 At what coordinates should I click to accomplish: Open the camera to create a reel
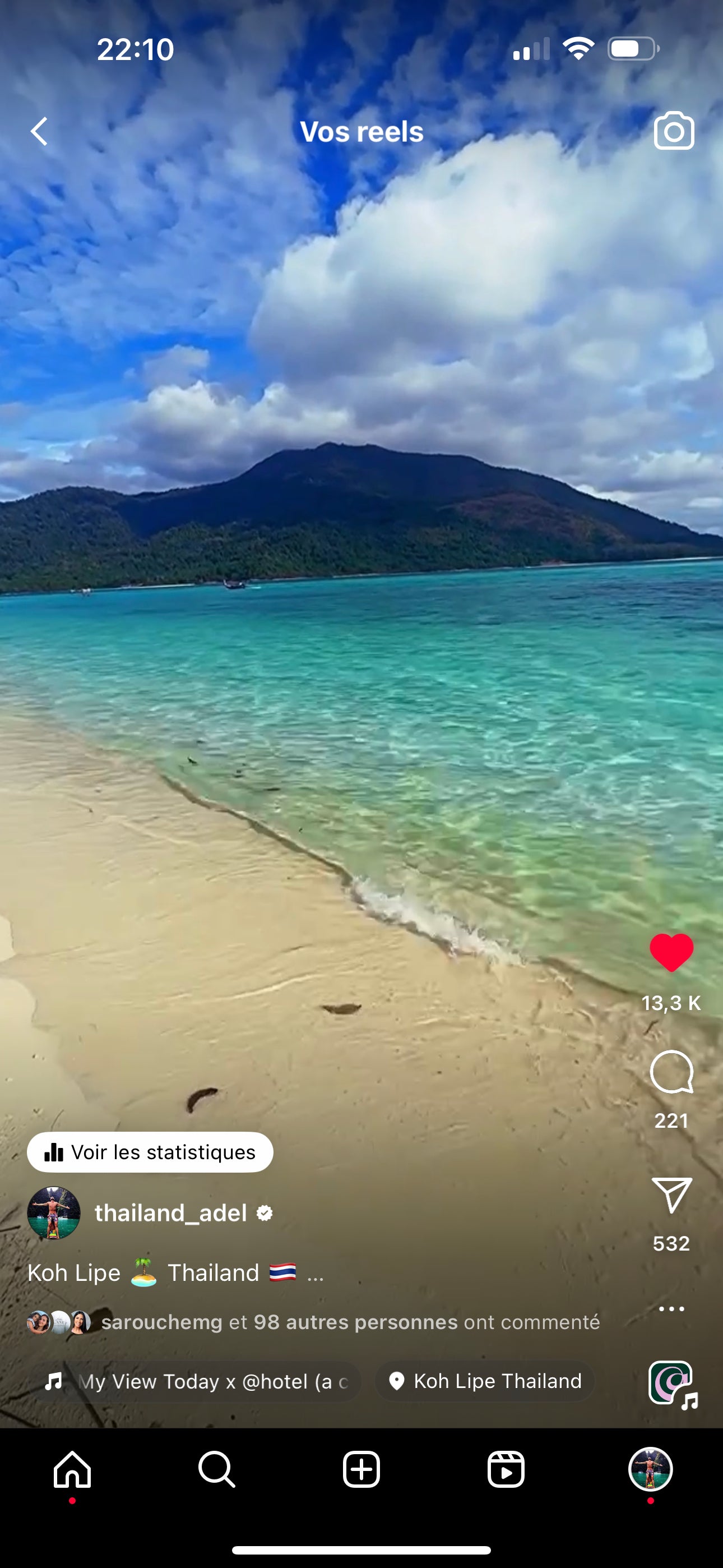(x=674, y=131)
